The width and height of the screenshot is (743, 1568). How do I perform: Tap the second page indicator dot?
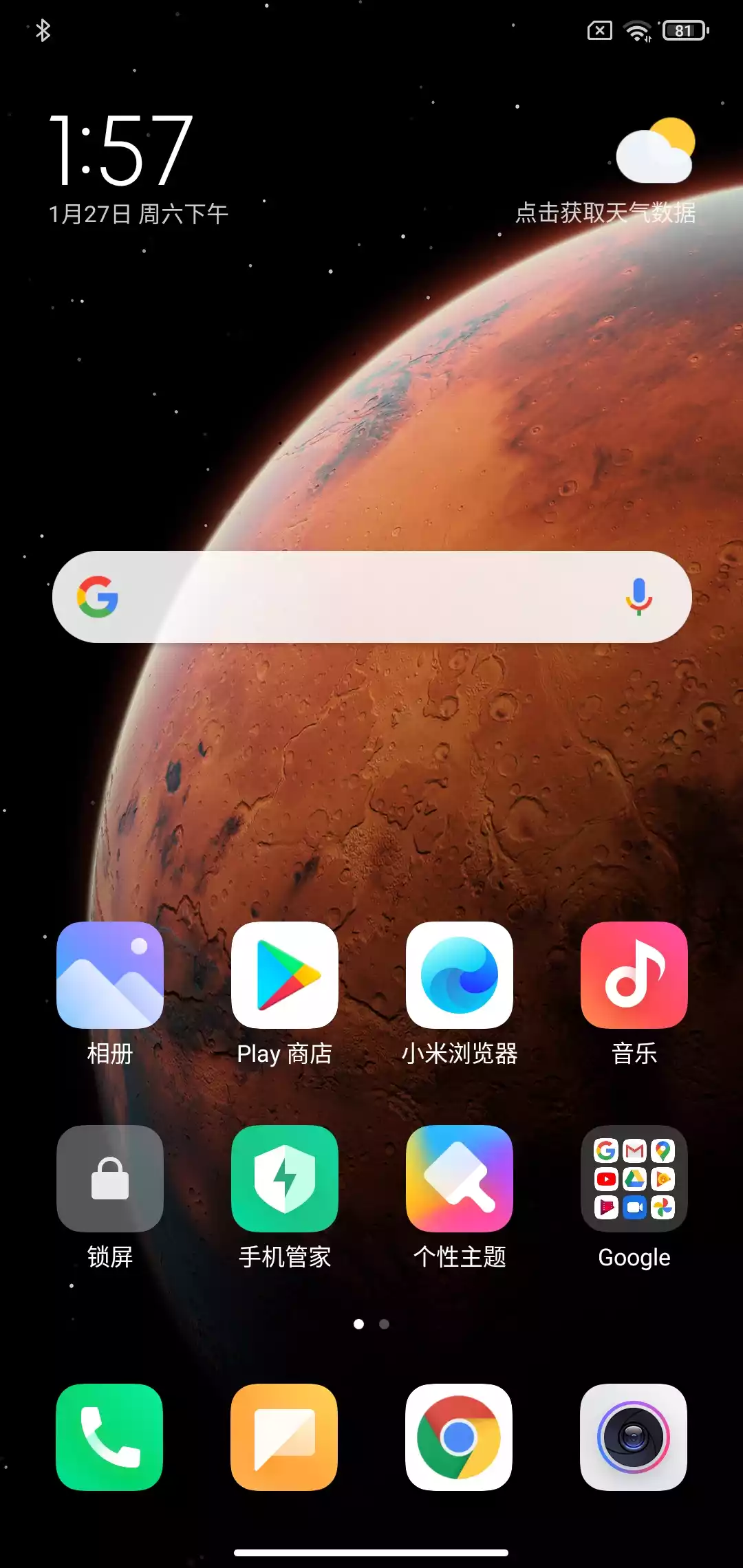pyautogui.click(x=385, y=1324)
